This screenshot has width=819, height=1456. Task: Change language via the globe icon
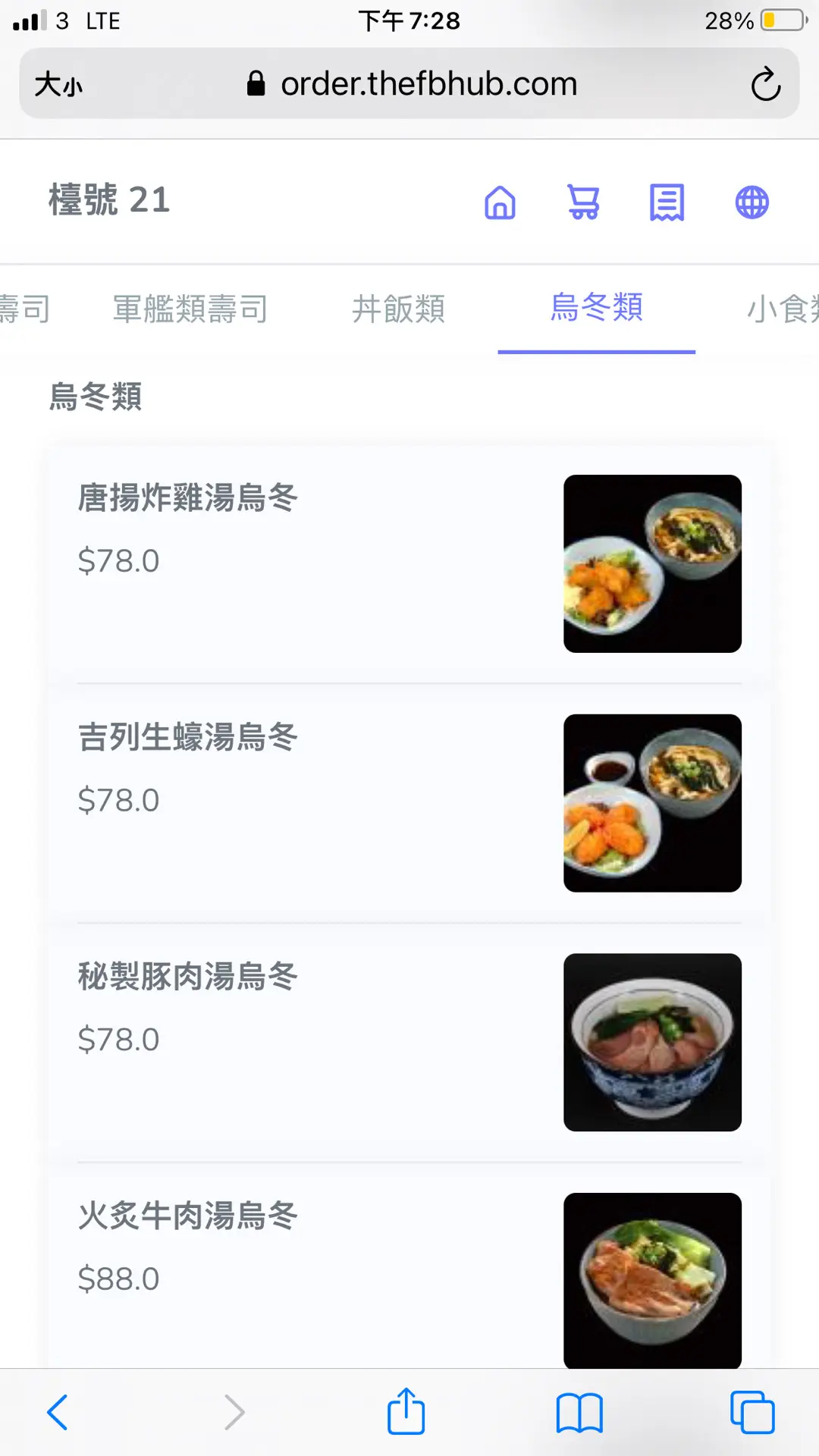pyautogui.click(x=752, y=202)
